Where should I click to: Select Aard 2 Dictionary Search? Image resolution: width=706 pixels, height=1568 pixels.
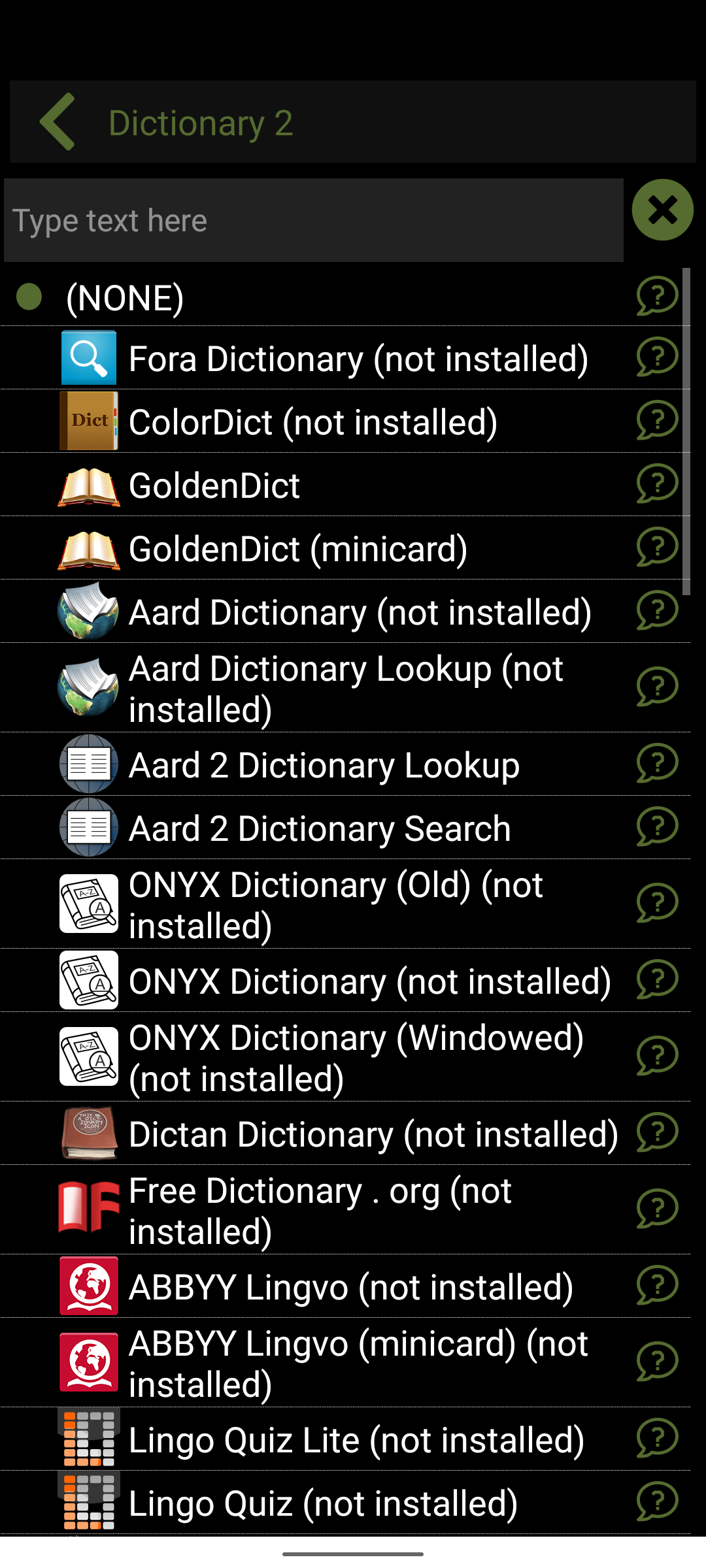point(319,828)
